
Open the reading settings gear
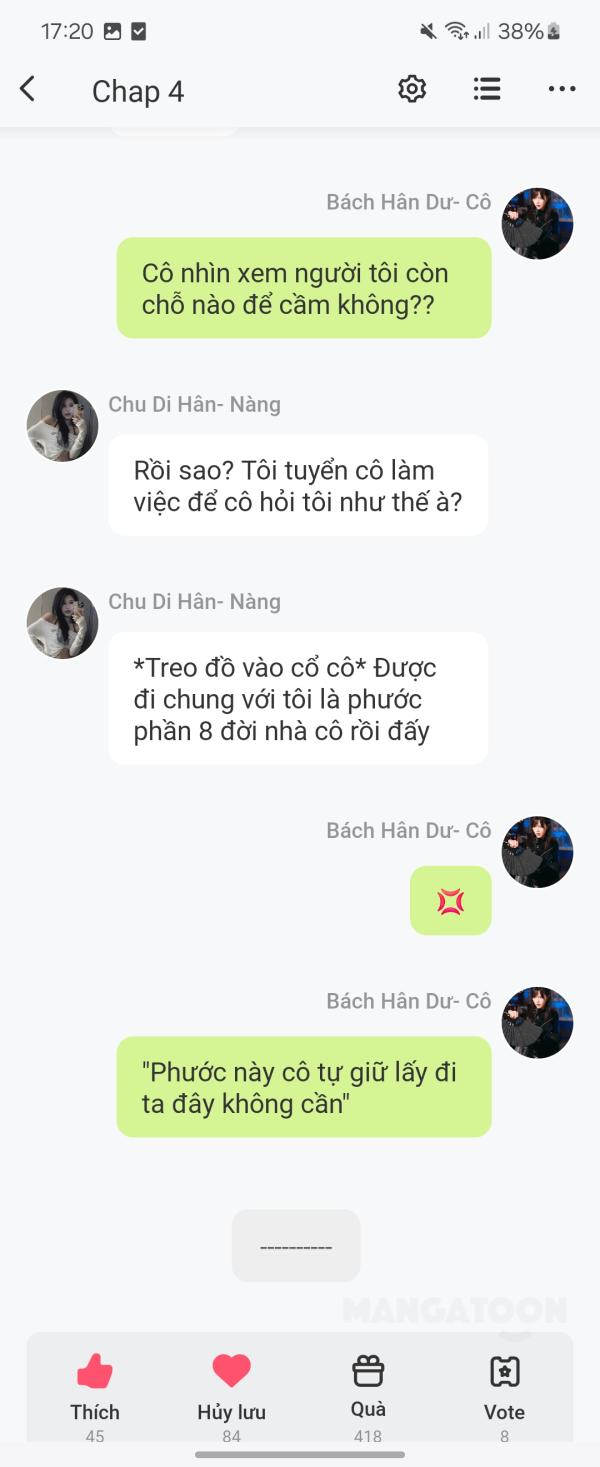pyautogui.click(x=412, y=89)
